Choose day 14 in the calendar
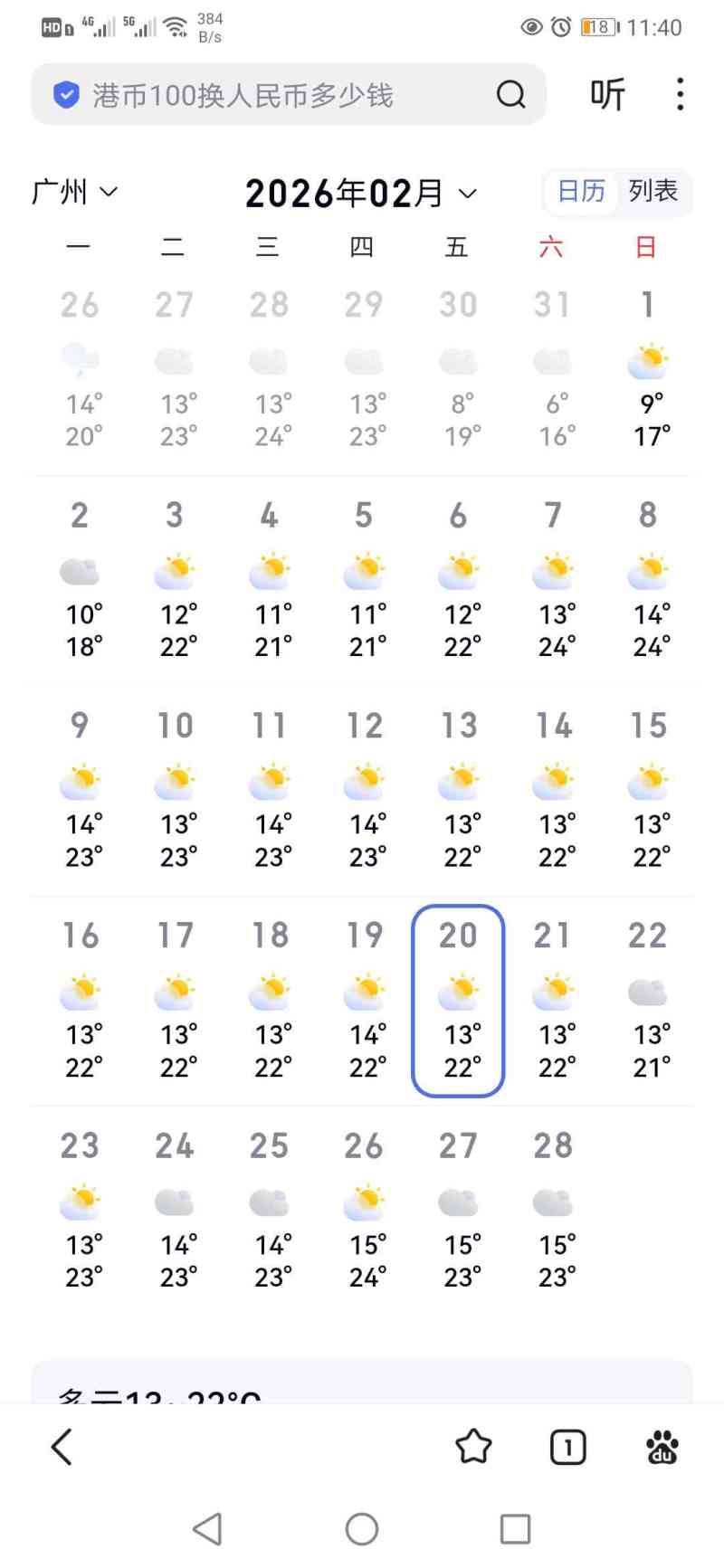Screen dimensions: 724x1568 pyautogui.click(x=553, y=789)
